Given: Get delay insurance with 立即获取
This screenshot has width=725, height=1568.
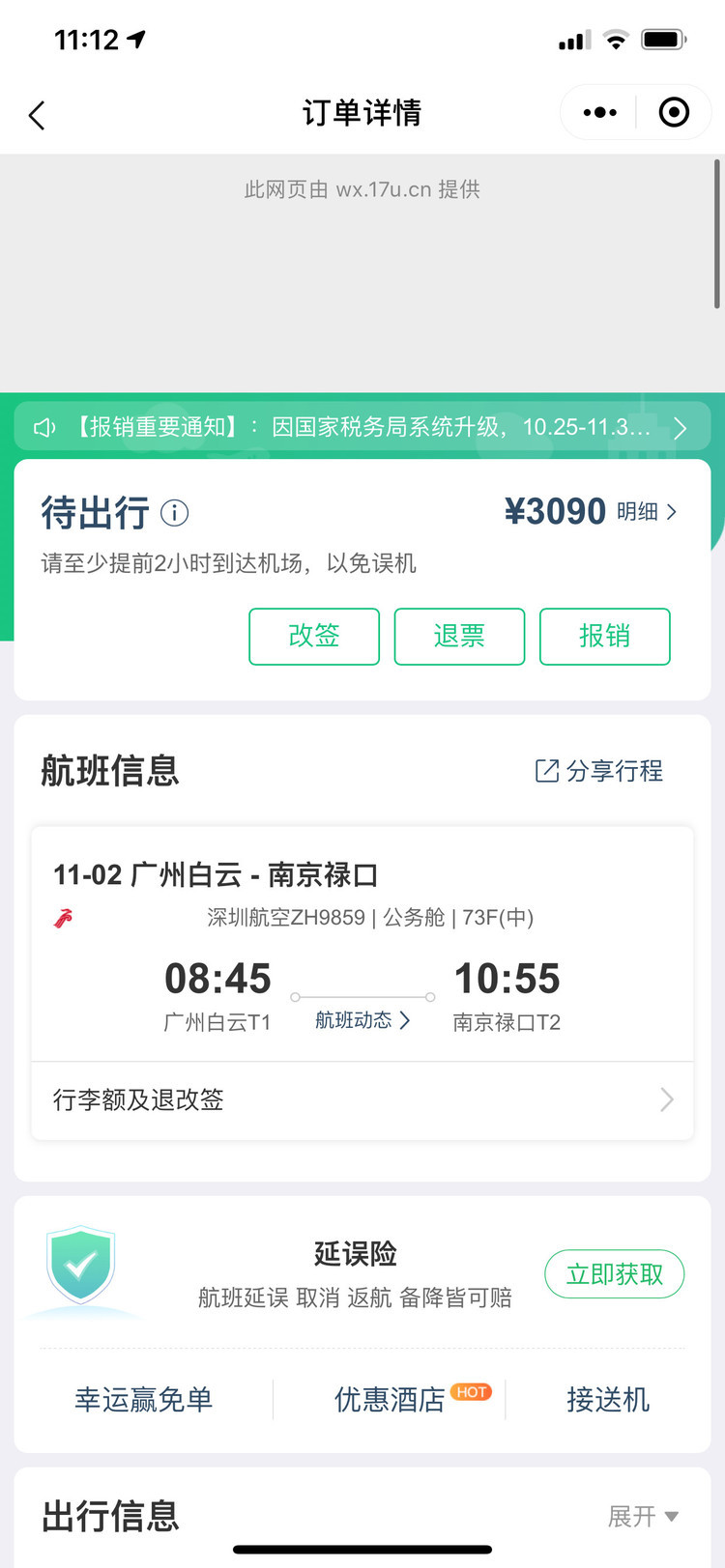Looking at the screenshot, I should tap(614, 1274).
